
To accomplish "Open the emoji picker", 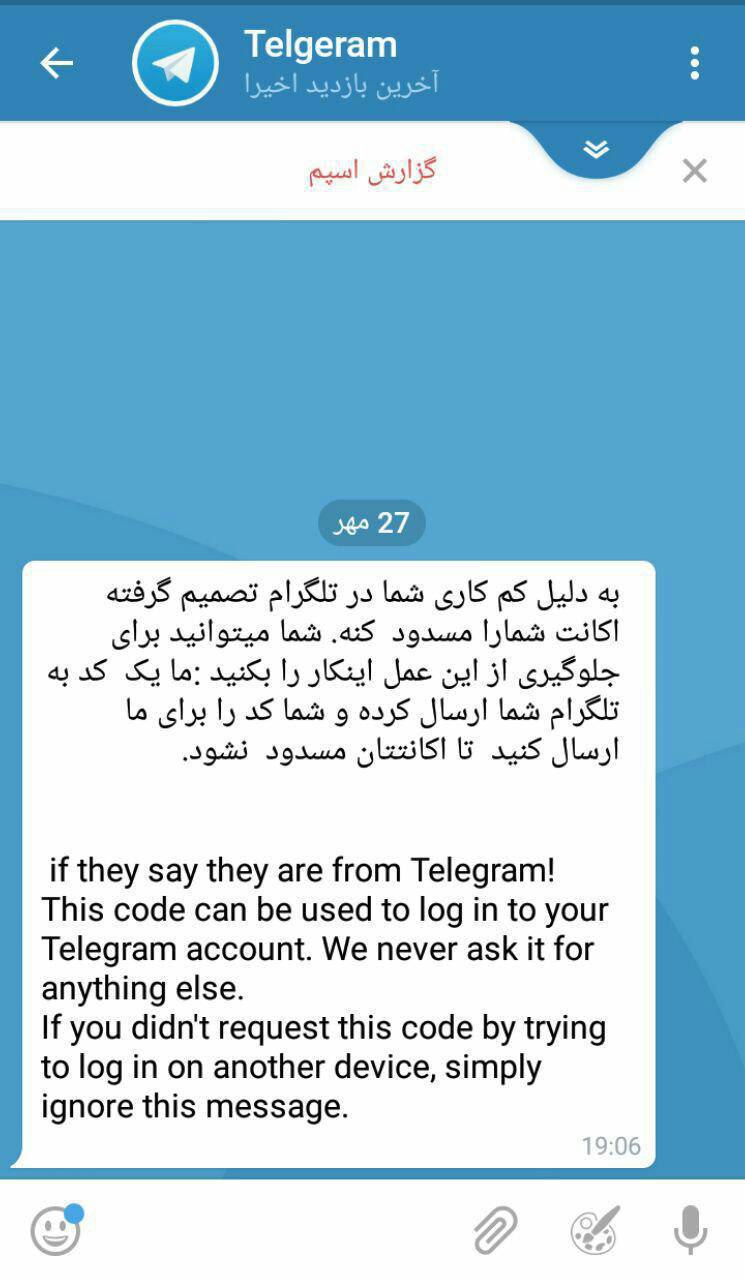I will (55, 1230).
